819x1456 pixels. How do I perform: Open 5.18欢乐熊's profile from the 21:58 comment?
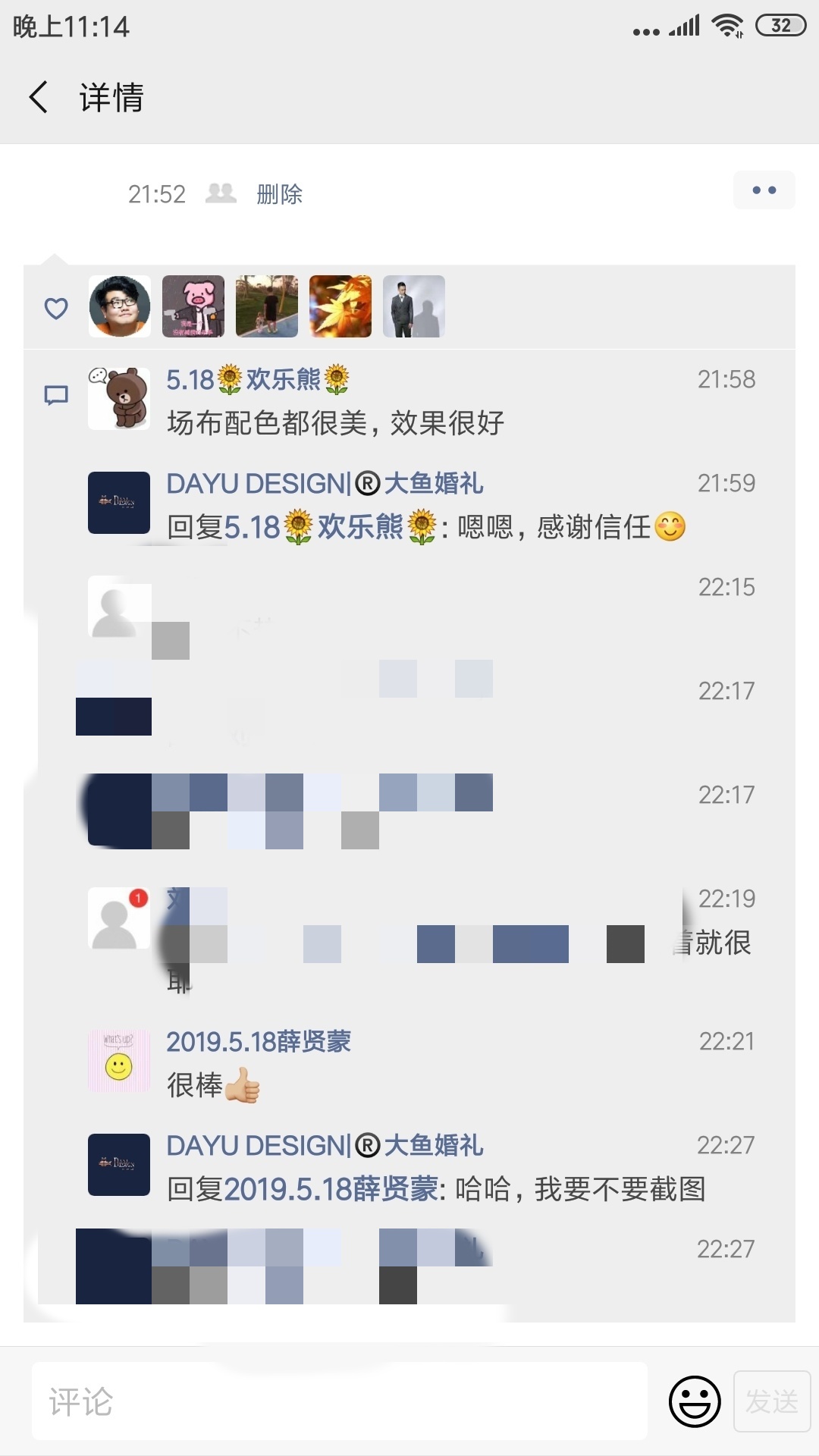click(x=257, y=379)
